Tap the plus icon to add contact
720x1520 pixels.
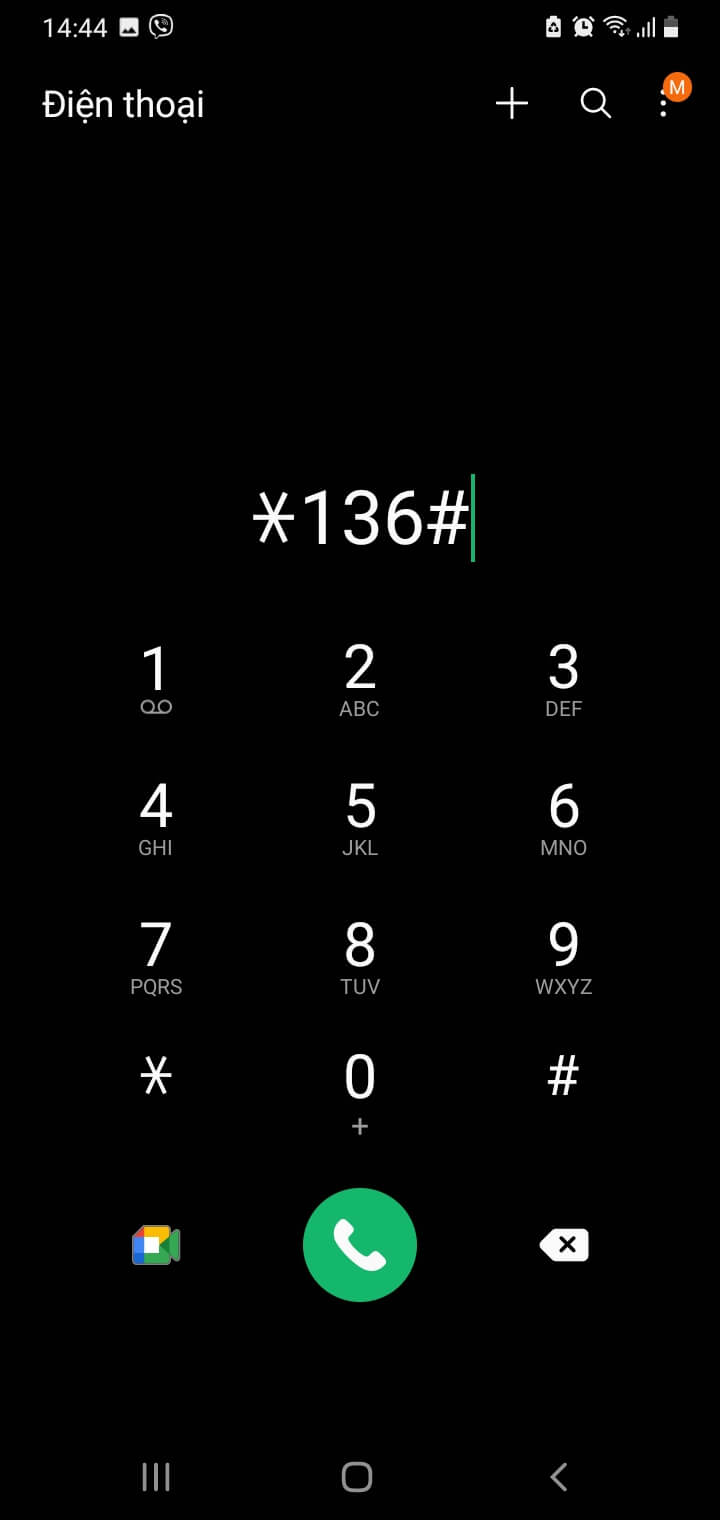[511, 103]
